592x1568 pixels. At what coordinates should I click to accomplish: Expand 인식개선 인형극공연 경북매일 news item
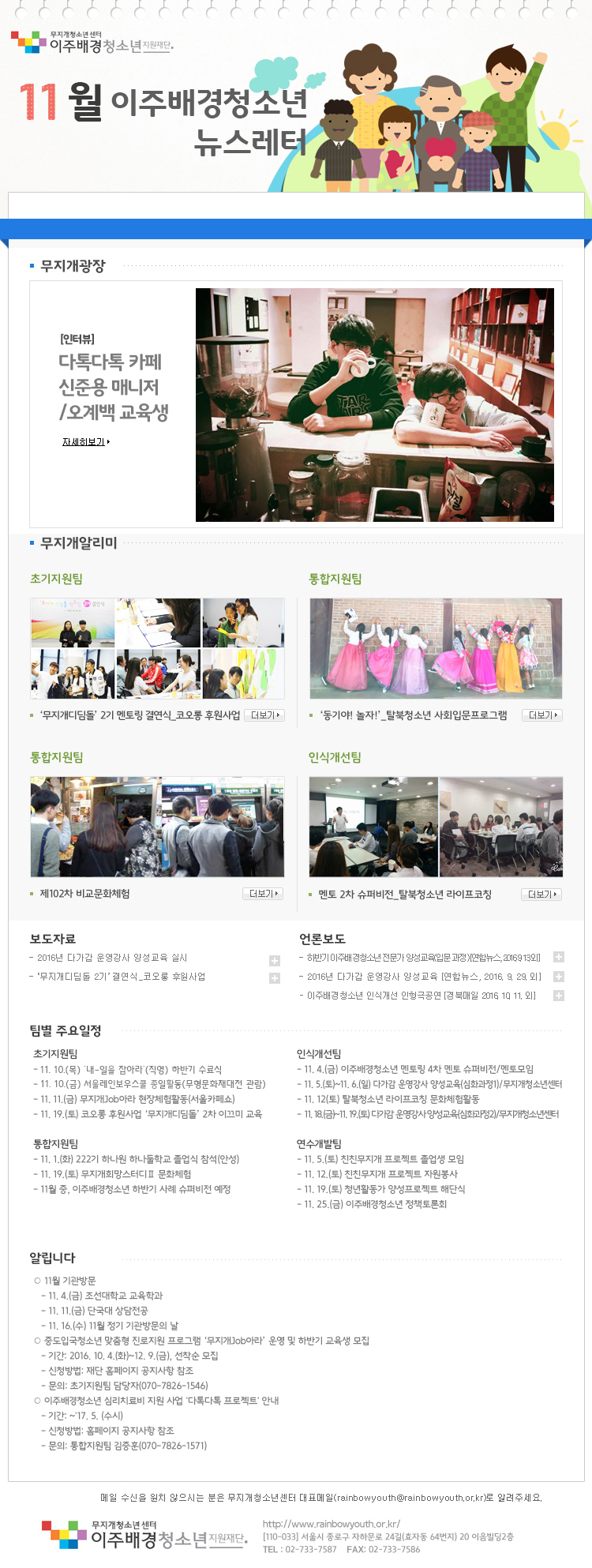(558, 996)
